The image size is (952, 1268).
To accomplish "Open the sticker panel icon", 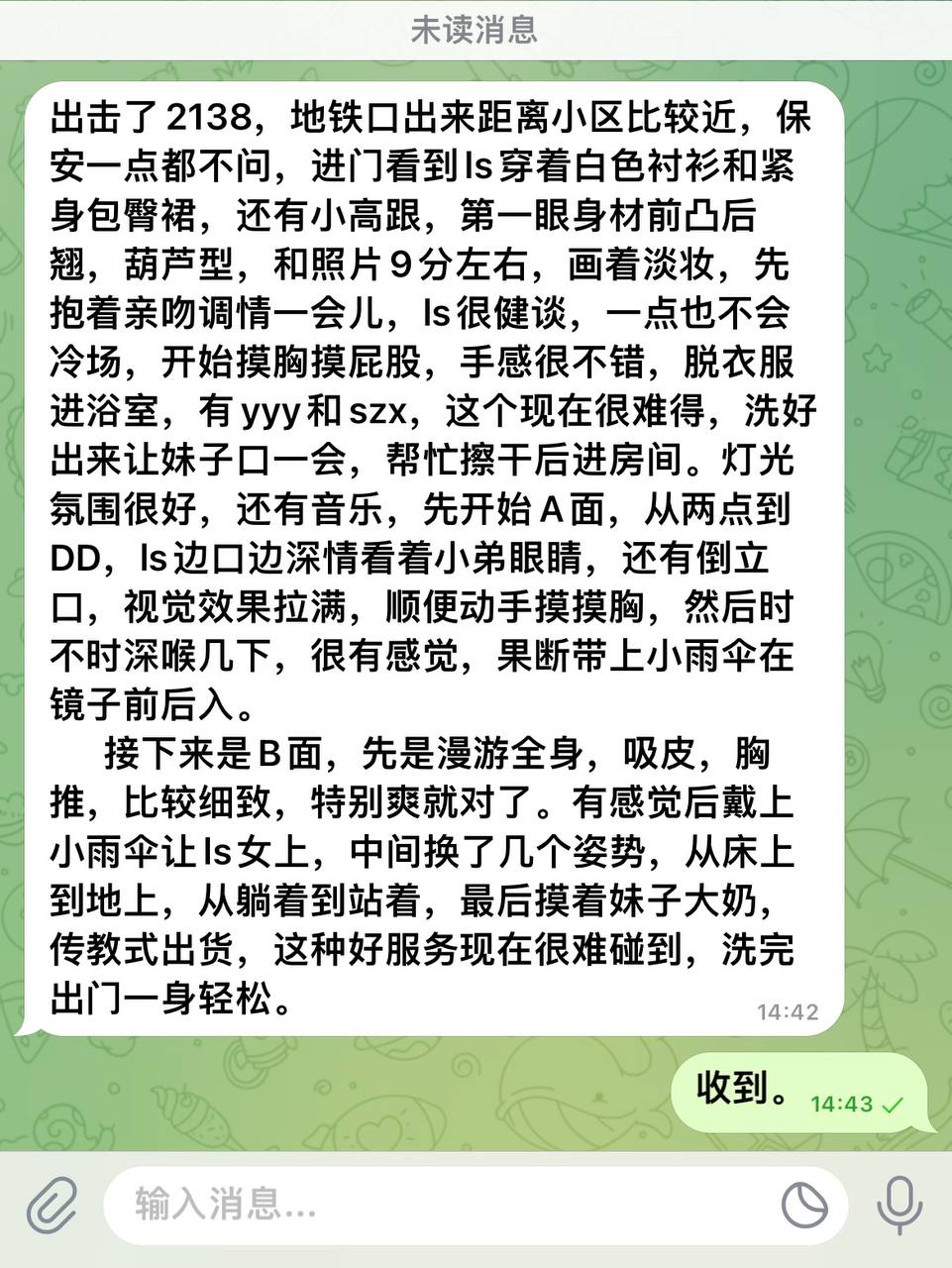I will [x=804, y=1206].
